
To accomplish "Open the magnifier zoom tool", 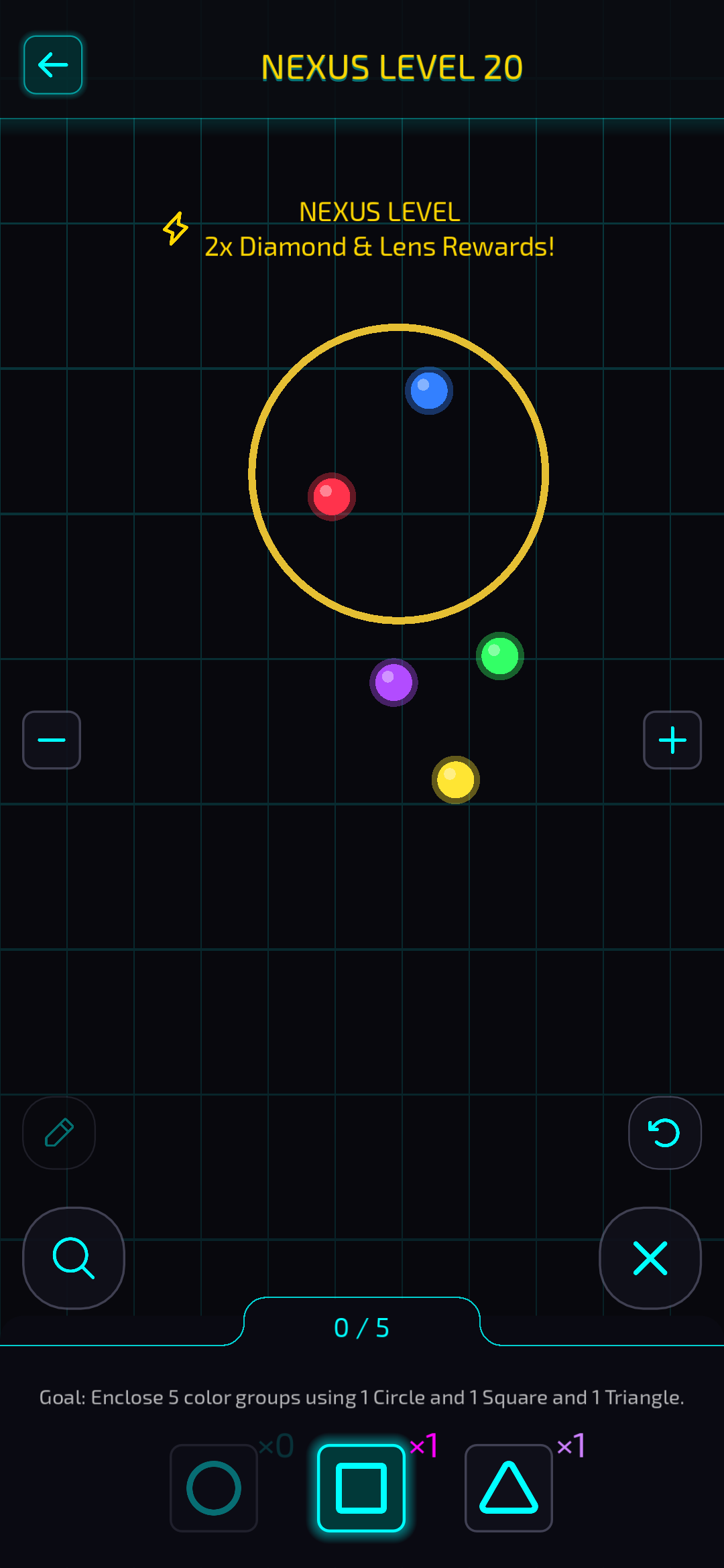I will (73, 1258).
